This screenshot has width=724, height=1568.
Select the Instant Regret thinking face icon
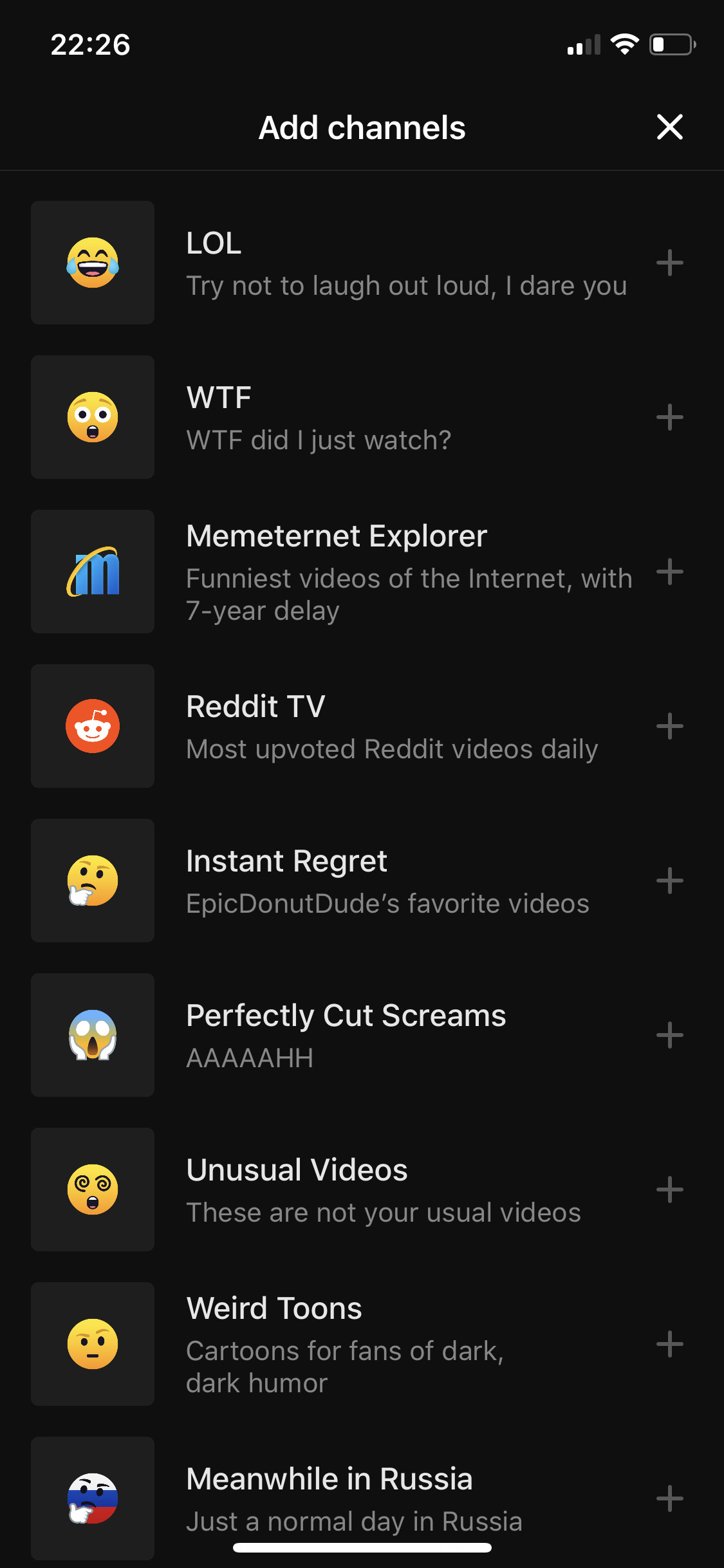tap(92, 881)
